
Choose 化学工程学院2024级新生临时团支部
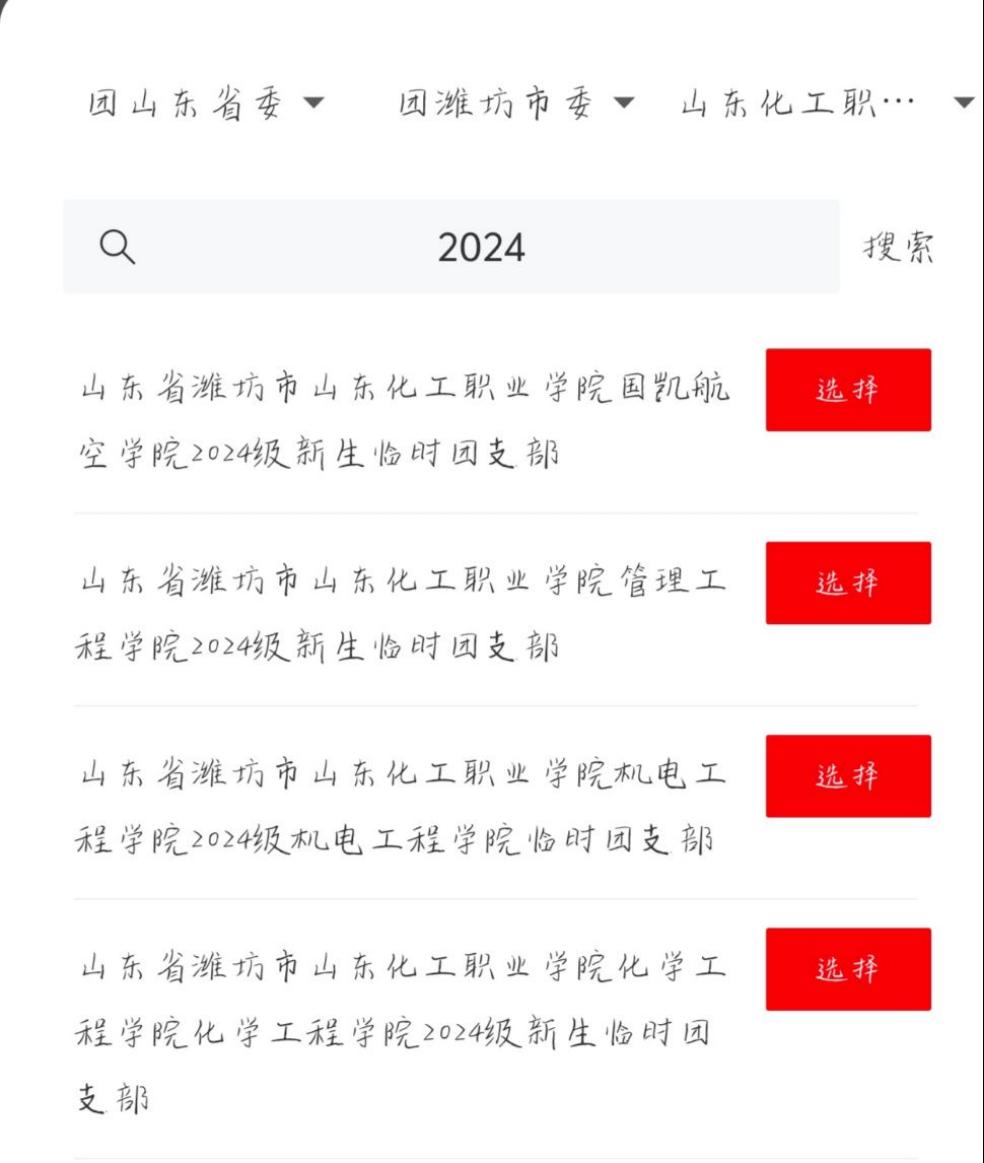coord(848,969)
